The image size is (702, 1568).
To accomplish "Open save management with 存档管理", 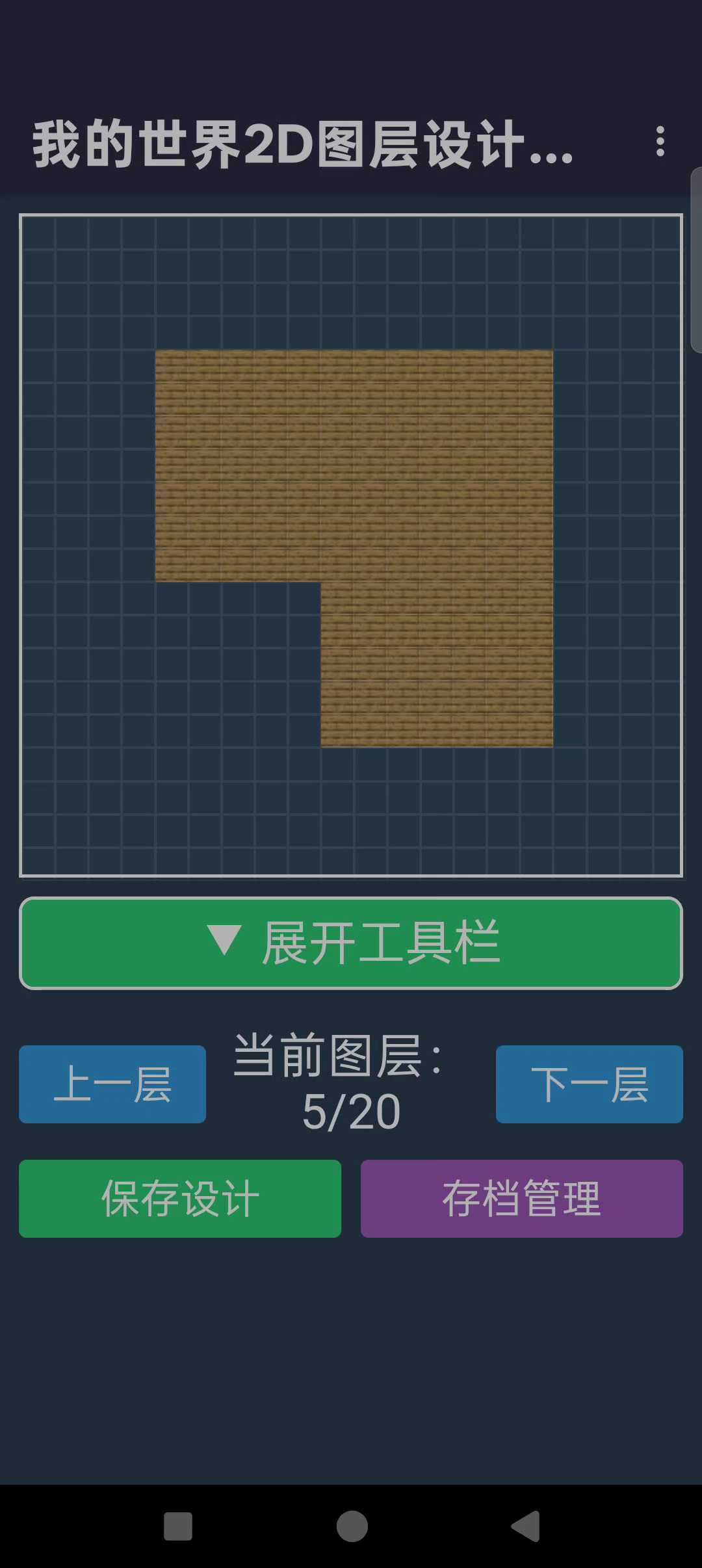I will coord(521,1198).
